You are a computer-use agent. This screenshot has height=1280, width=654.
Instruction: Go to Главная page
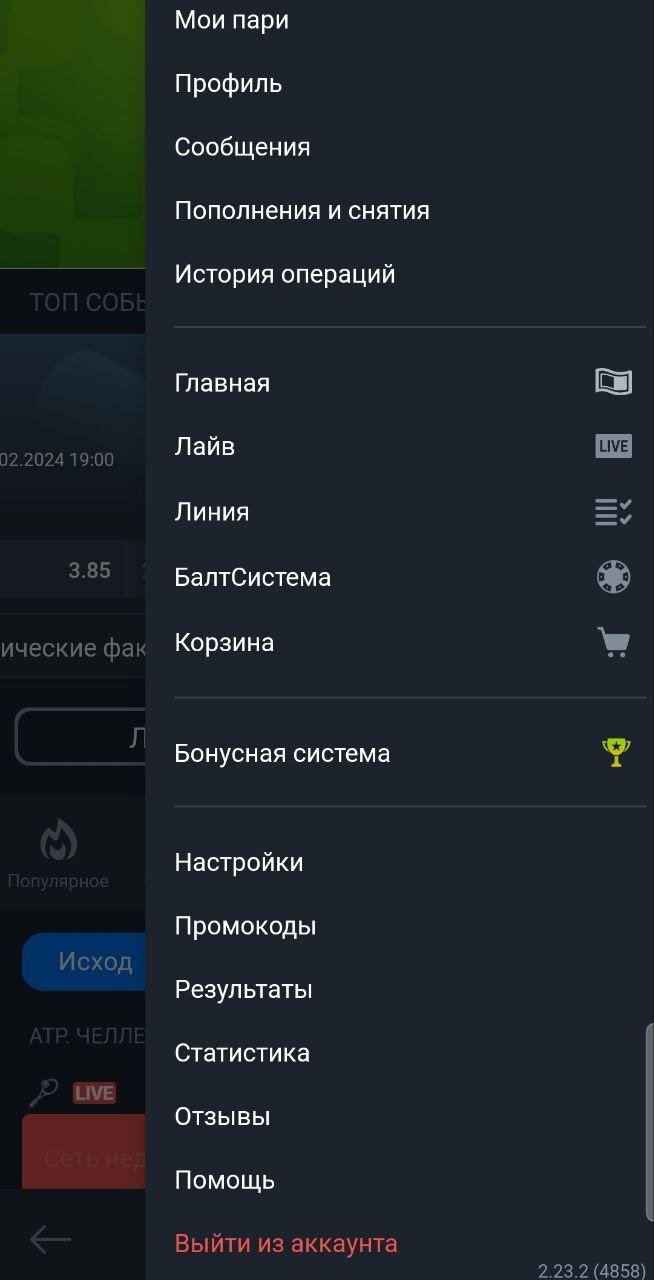coord(222,383)
